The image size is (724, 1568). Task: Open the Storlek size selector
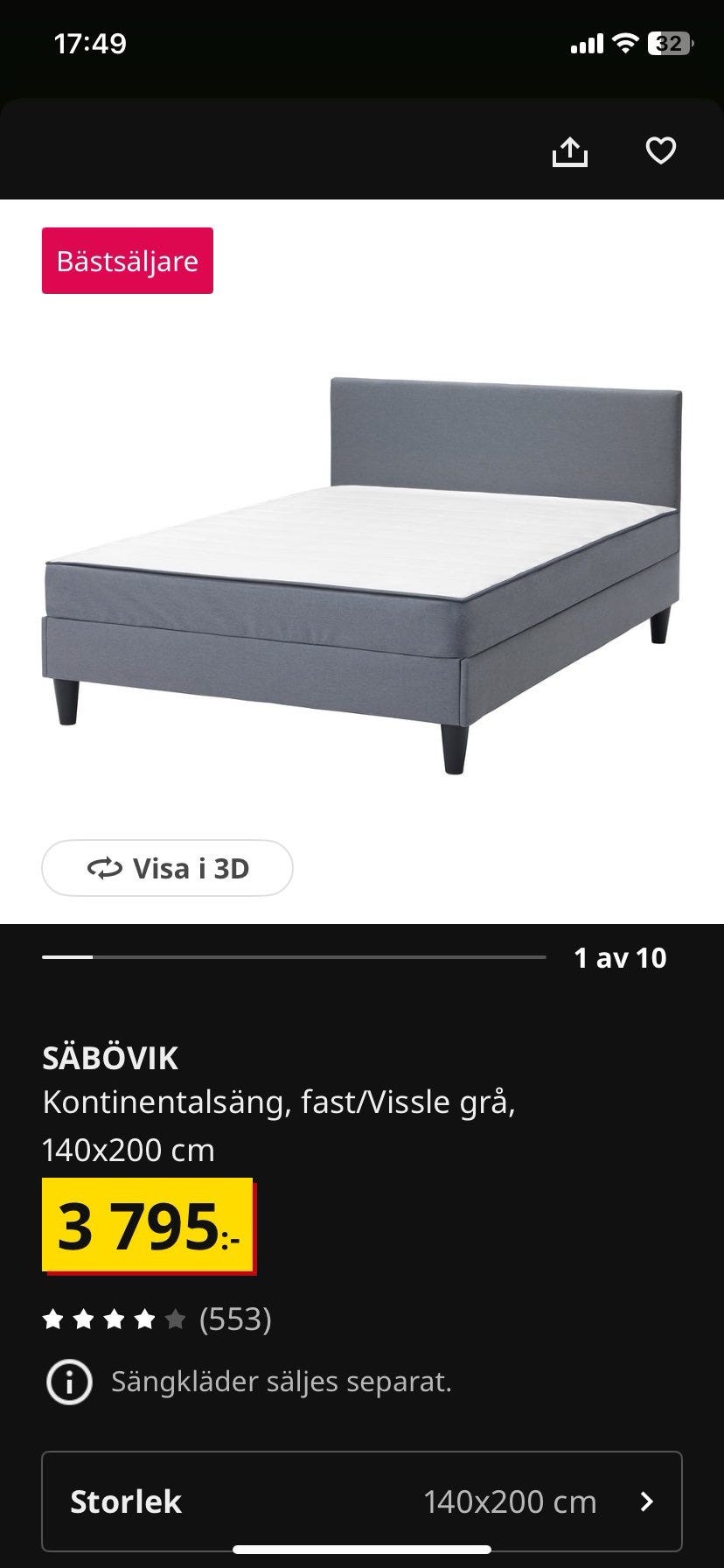(362, 1501)
